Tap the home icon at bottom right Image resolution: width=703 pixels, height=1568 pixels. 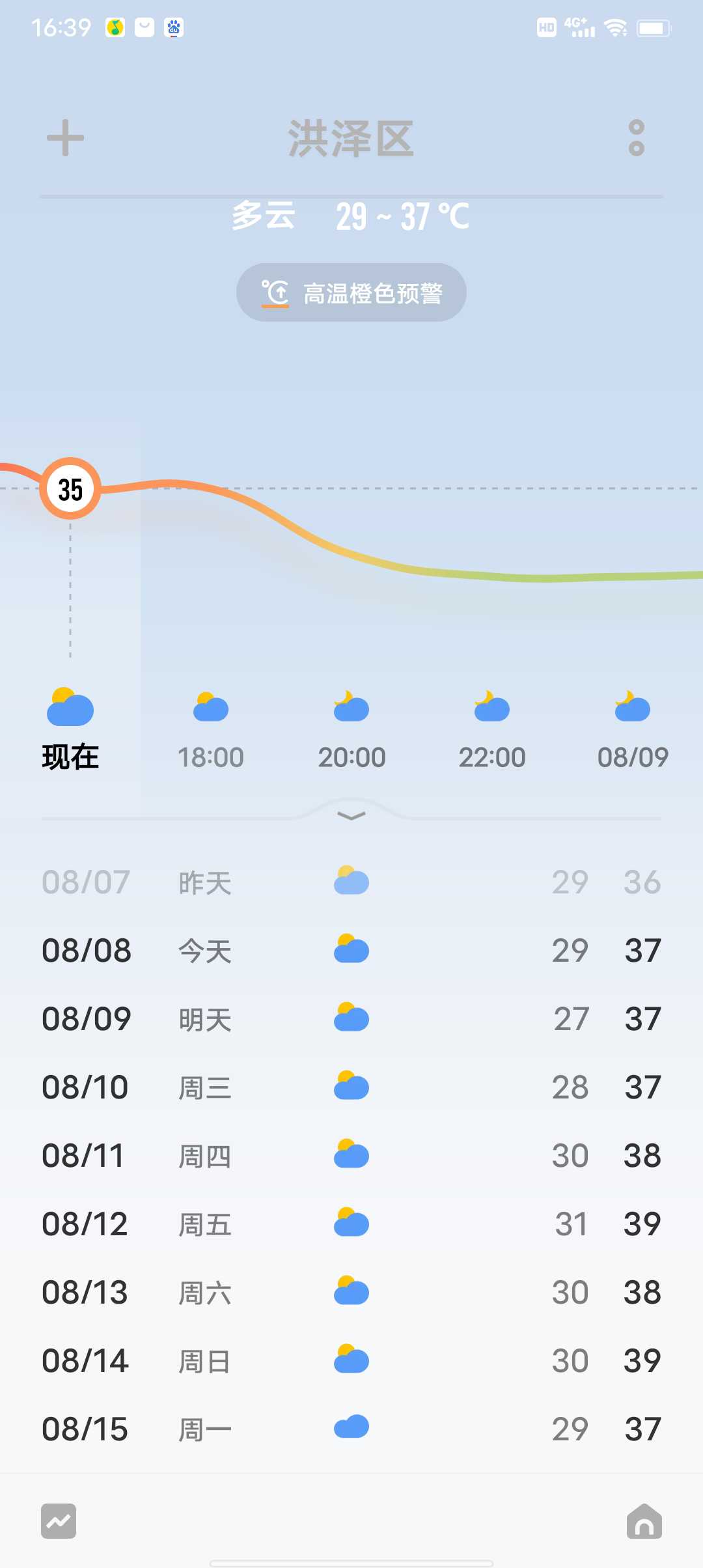click(x=644, y=1521)
